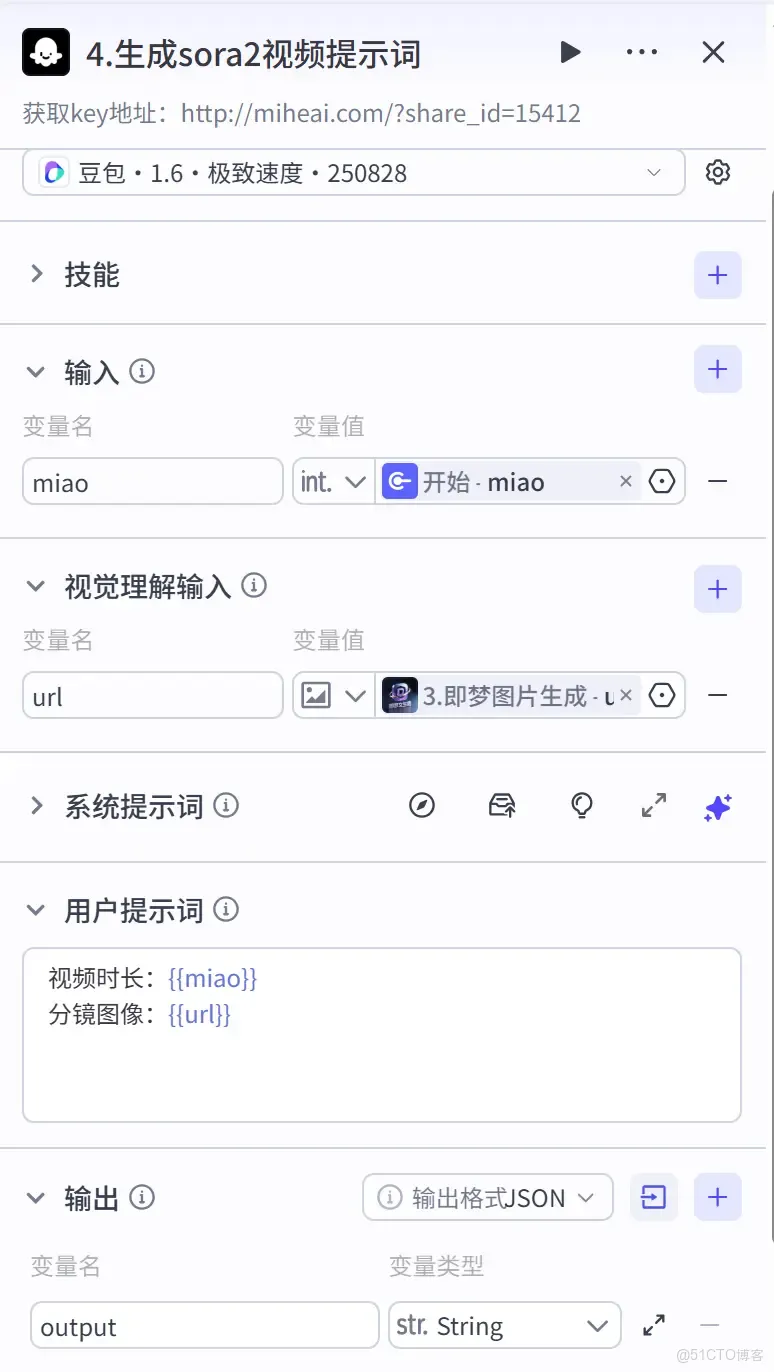Collapse the 输入 section
Screen dimensions: 774x1372
click(x=37, y=371)
